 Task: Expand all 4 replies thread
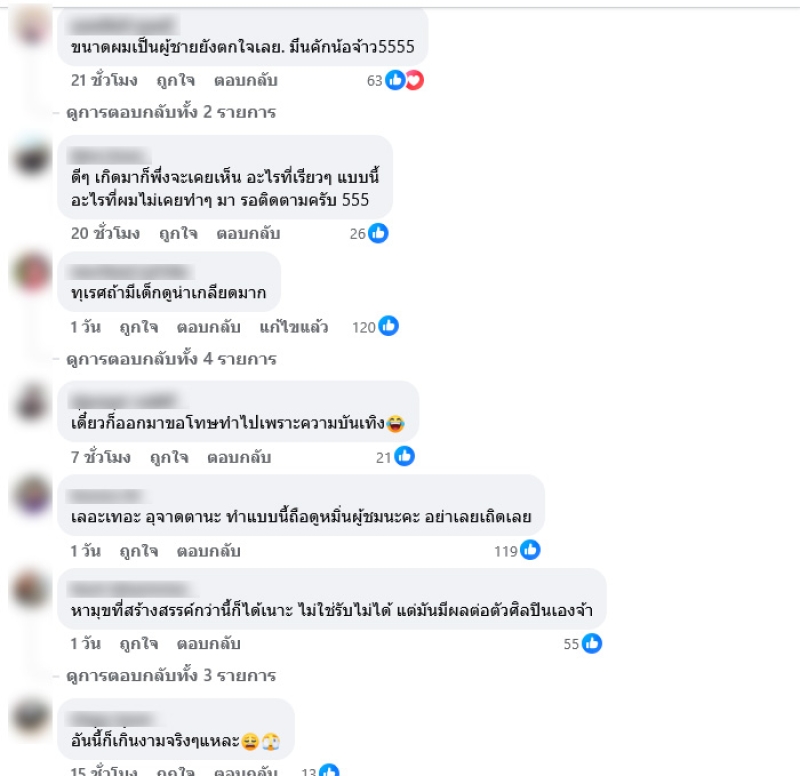pyautogui.click(x=170, y=358)
